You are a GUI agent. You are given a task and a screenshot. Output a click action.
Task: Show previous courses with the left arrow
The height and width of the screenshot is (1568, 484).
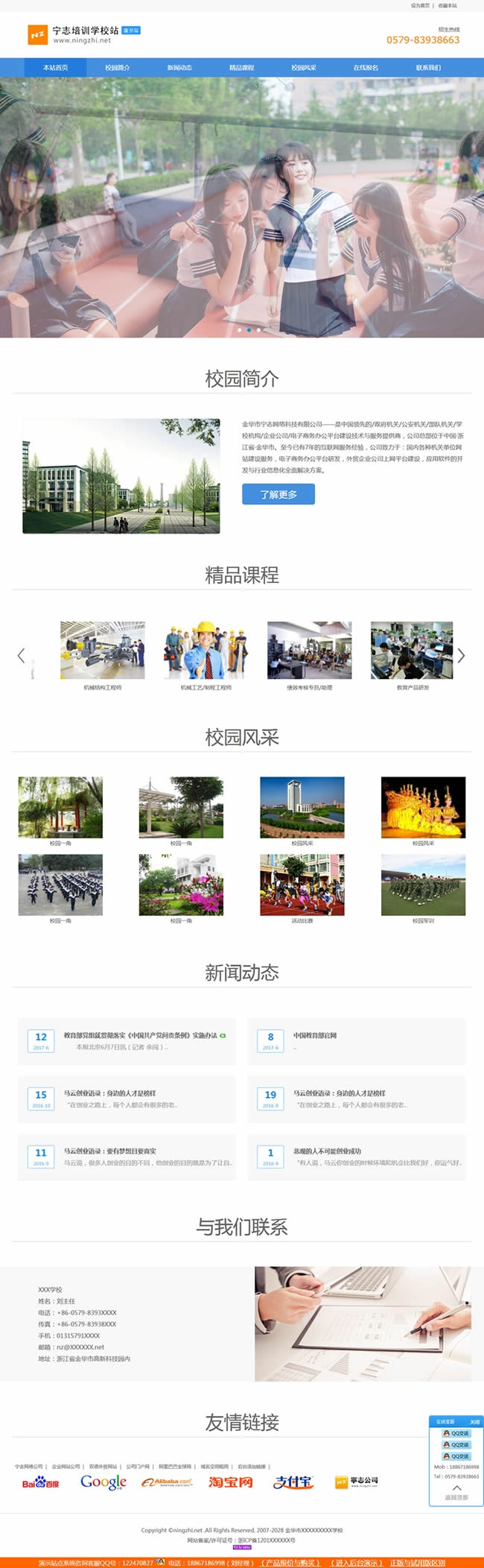click(x=21, y=656)
